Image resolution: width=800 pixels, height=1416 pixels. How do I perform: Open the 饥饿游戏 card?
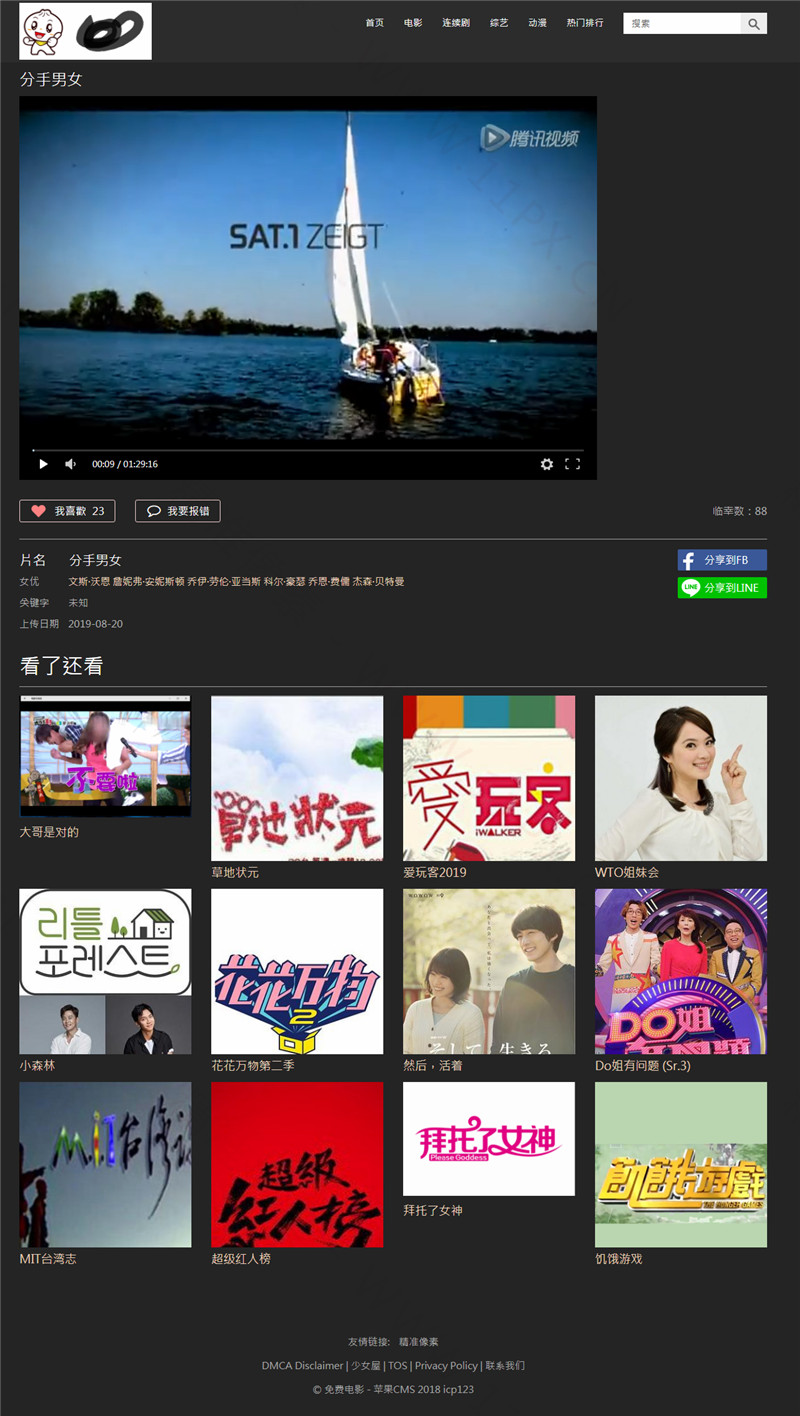tap(681, 1164)
